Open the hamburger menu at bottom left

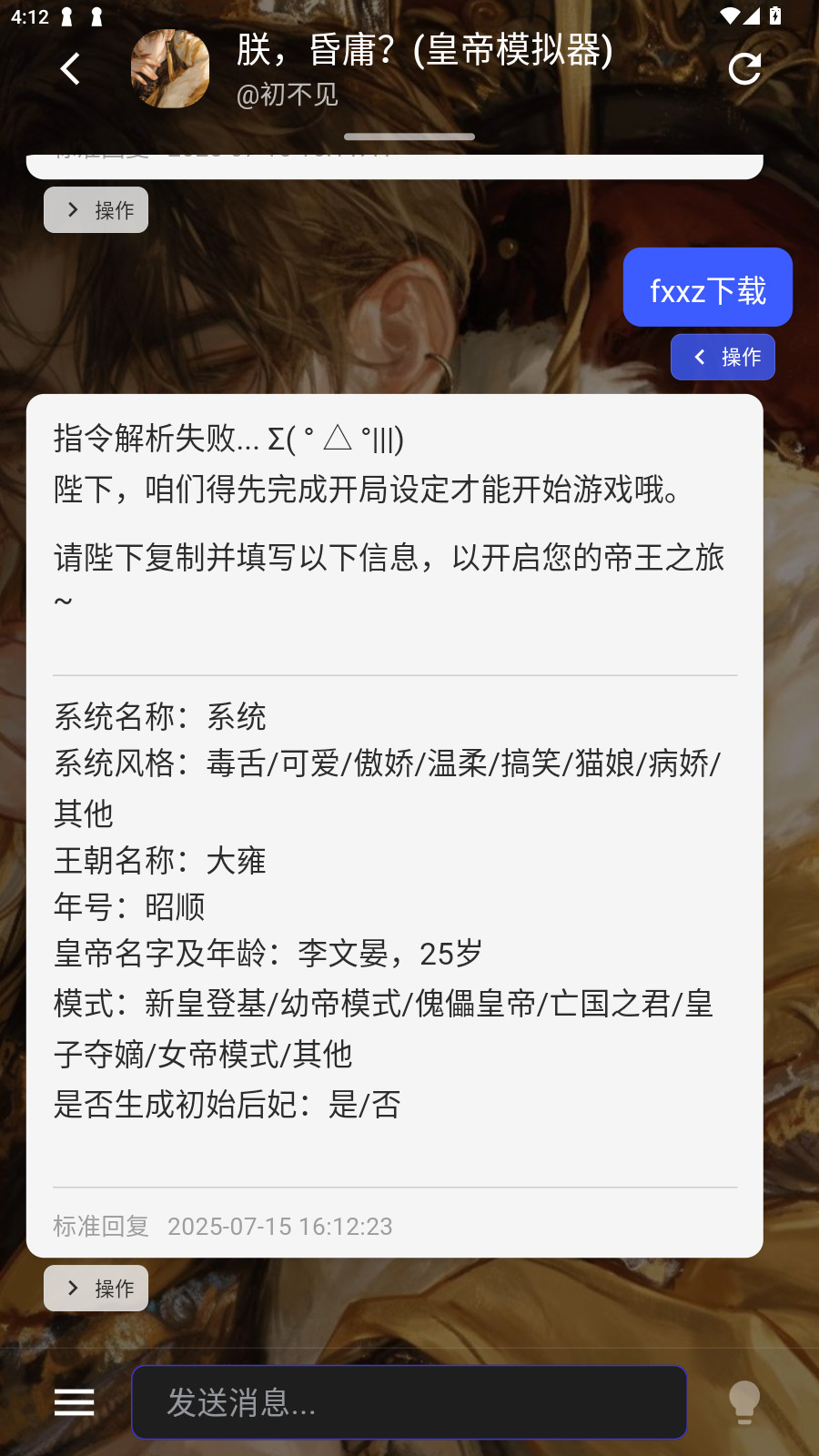[x=74, y=1401]
